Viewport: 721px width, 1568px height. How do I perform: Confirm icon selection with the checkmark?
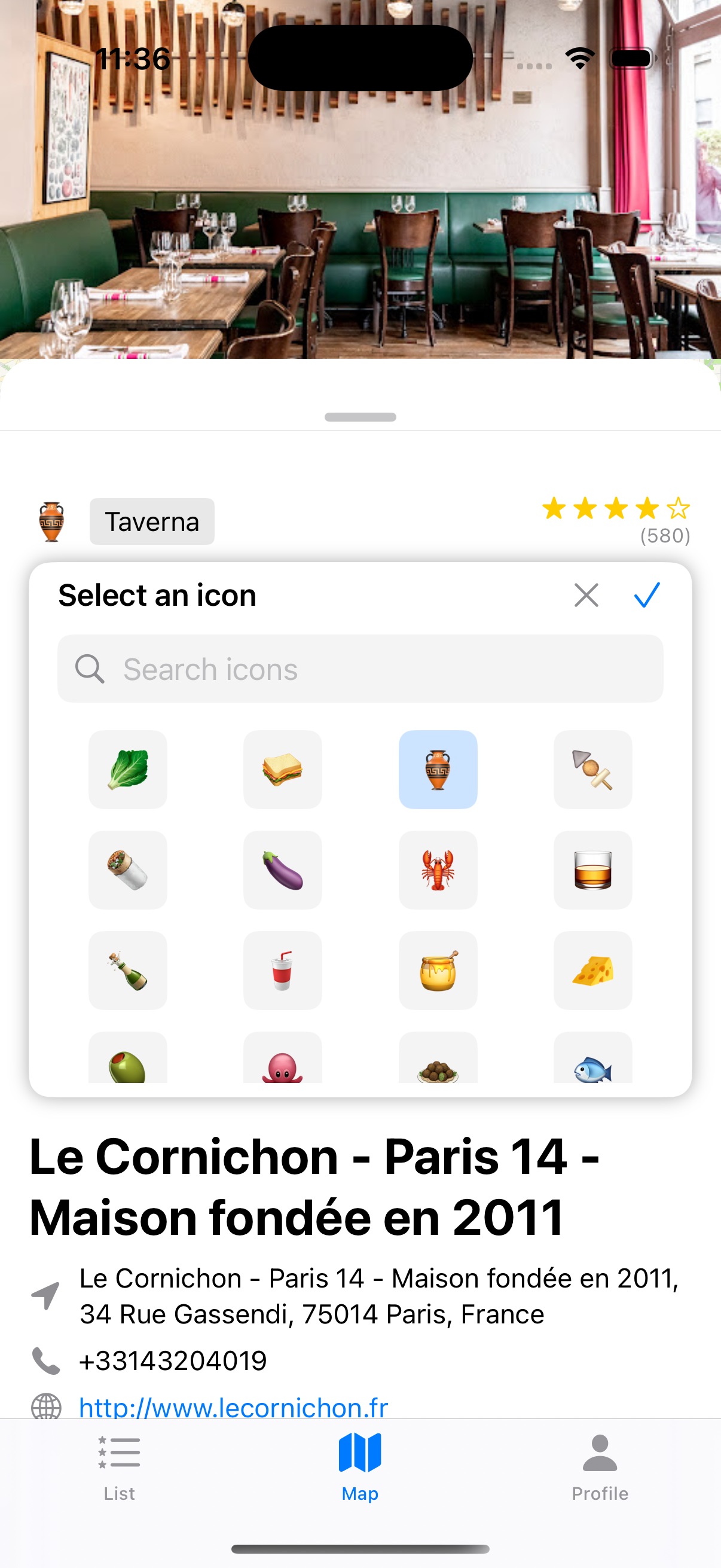(x=647, y=594)
